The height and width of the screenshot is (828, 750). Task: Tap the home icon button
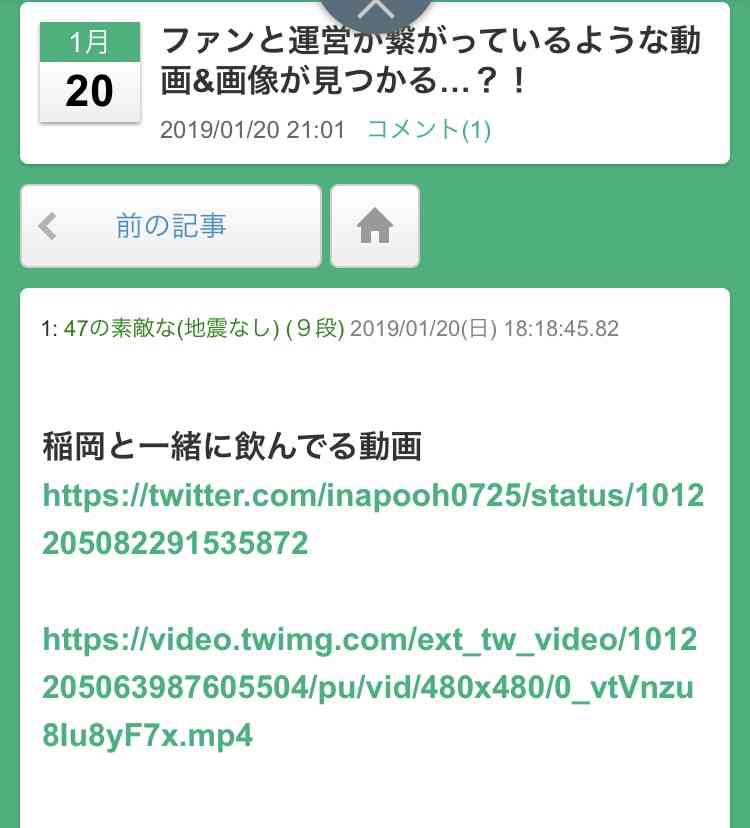pos(375,226)
